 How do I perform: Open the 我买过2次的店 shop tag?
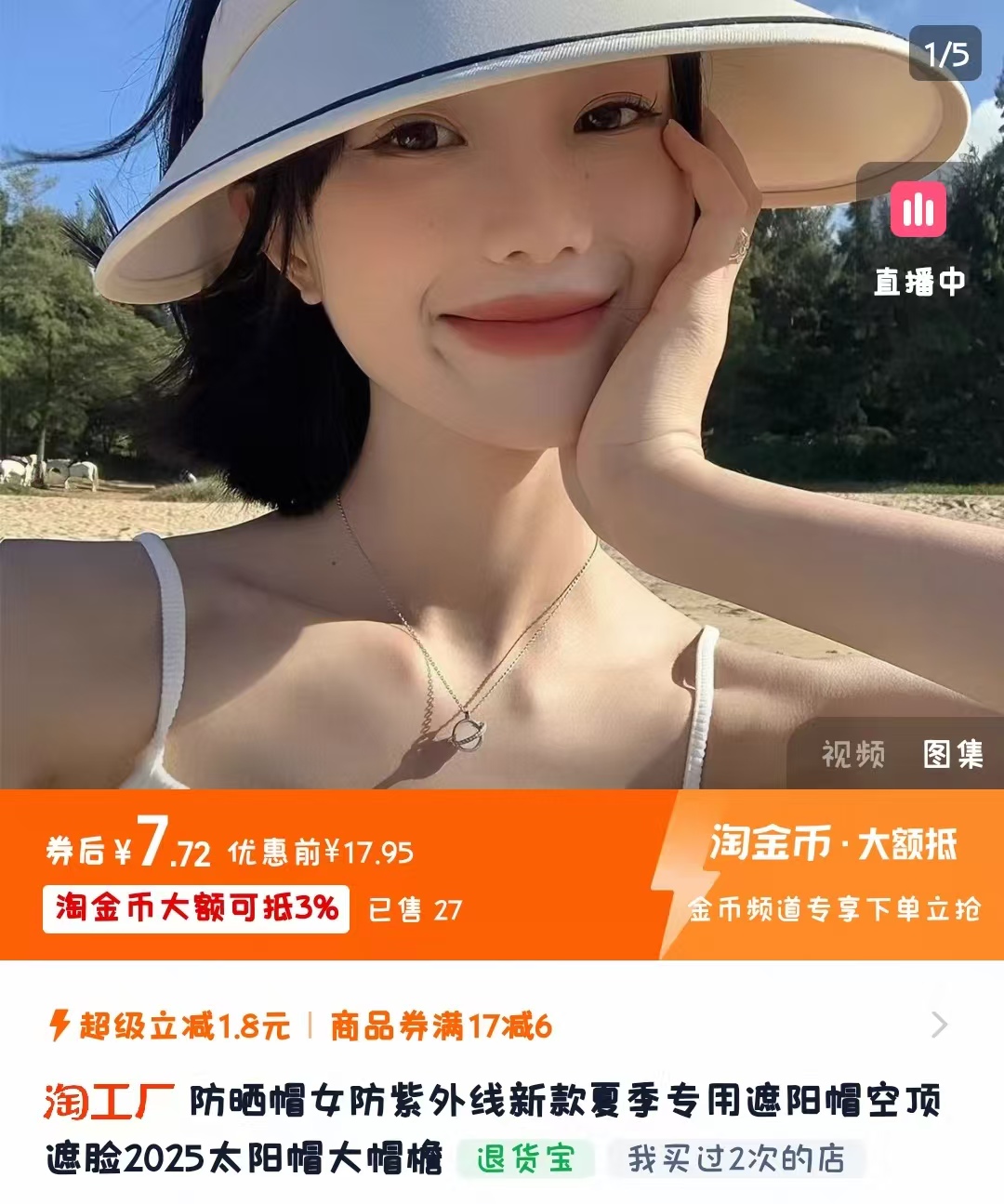tap(735, 1158)
